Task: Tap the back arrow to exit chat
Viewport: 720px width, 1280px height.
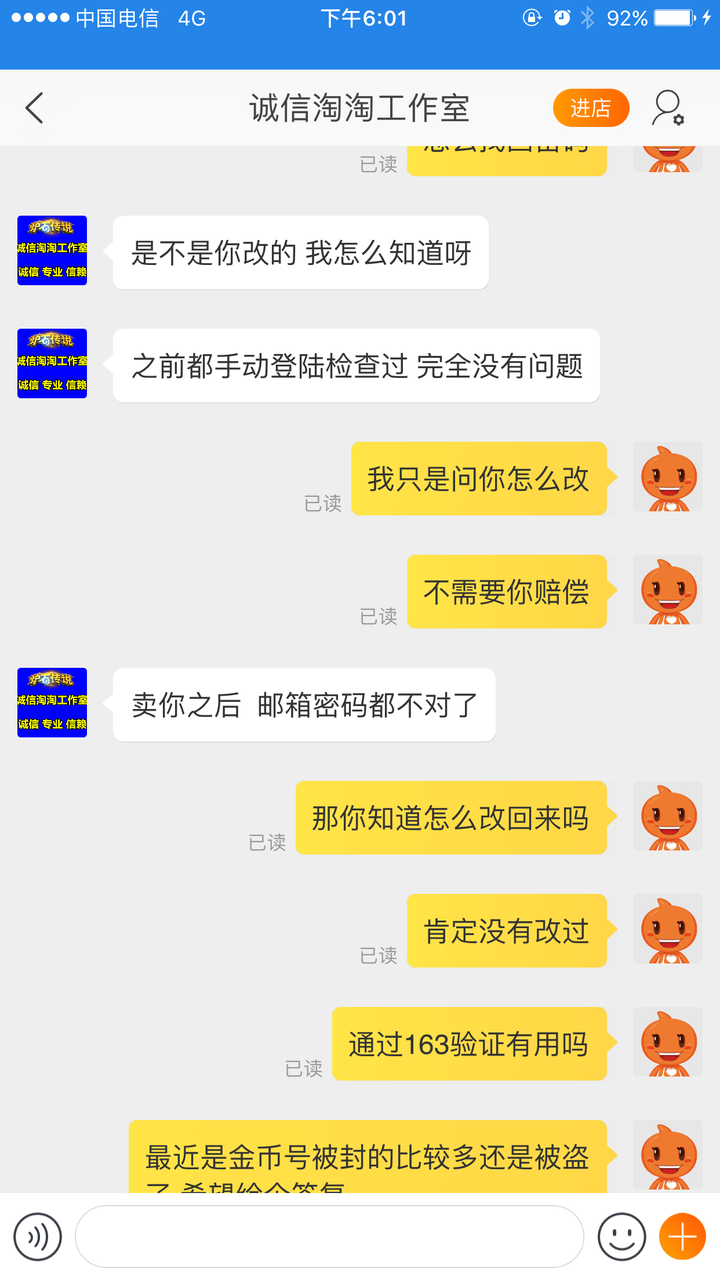Action: coord(36,107)
